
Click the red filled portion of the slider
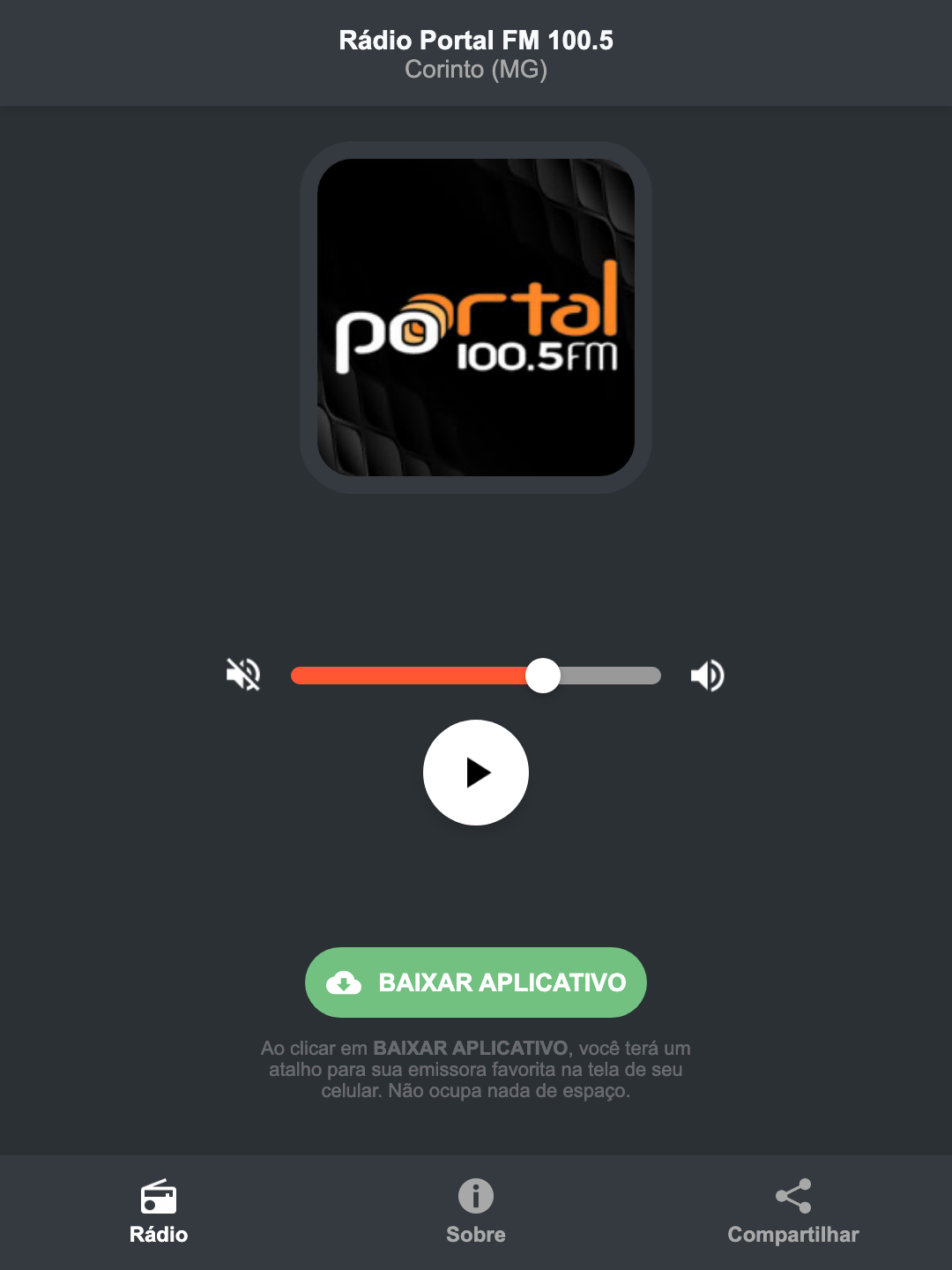(414, 675)
